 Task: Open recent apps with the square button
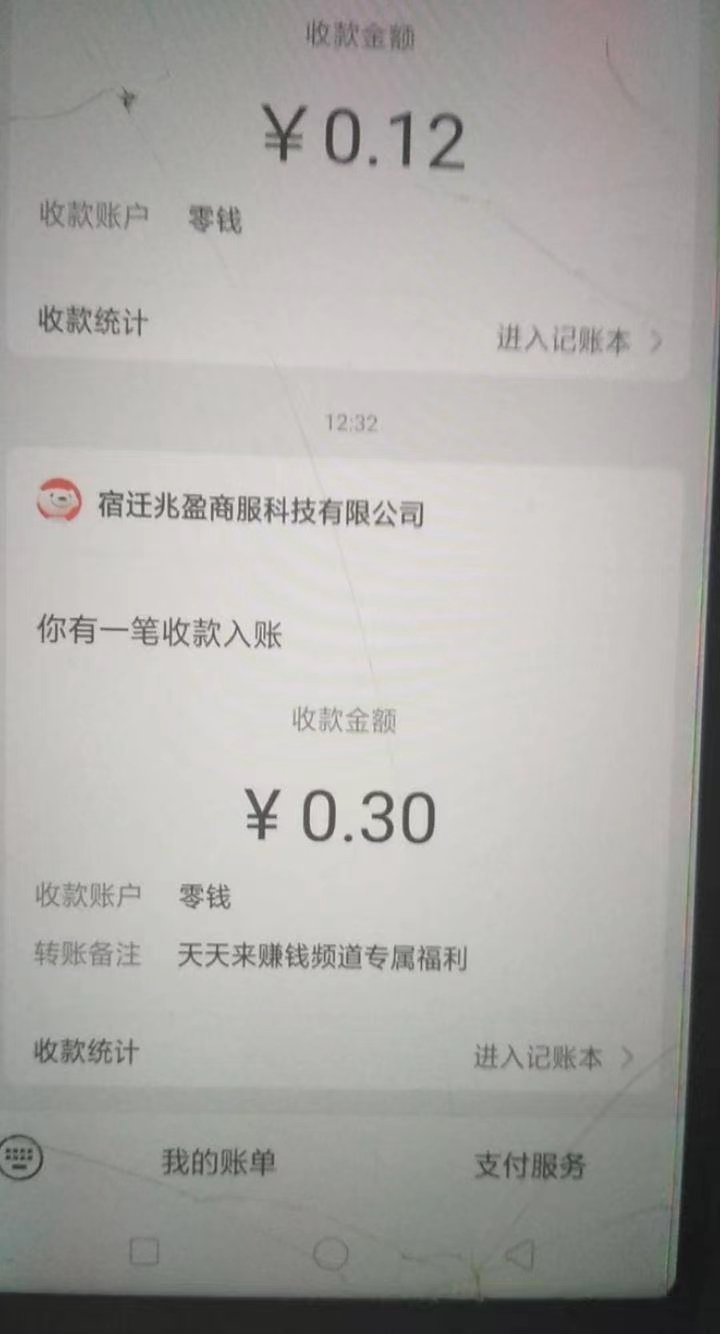coord(145,1252)
